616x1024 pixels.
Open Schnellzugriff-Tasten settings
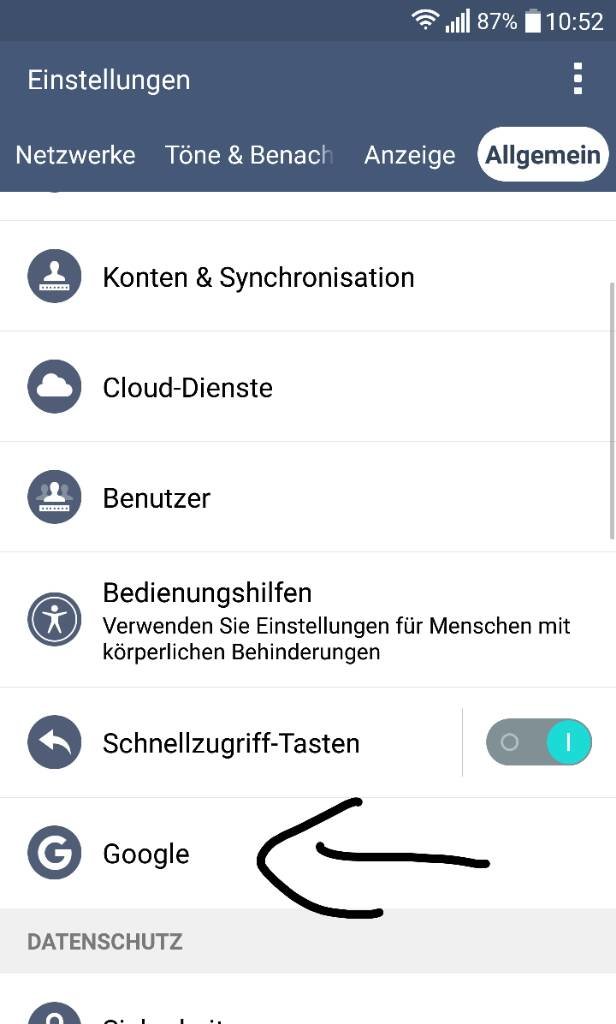point(231,743)
